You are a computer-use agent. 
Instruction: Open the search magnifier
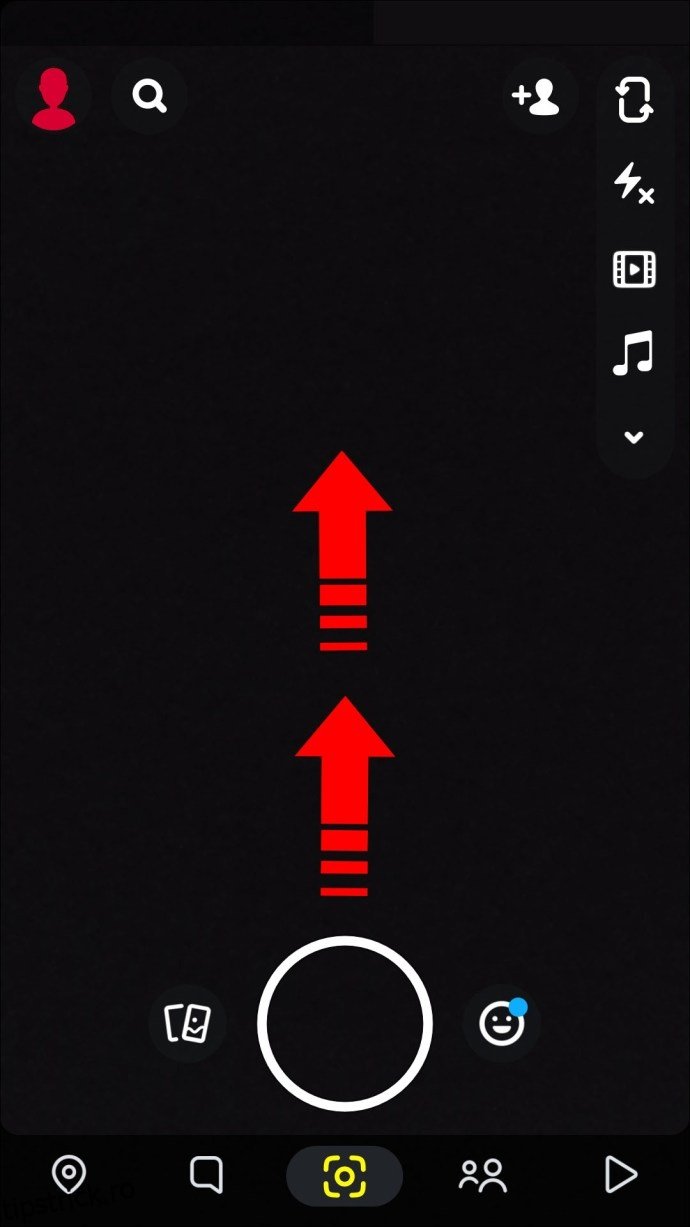click(149, 97)
